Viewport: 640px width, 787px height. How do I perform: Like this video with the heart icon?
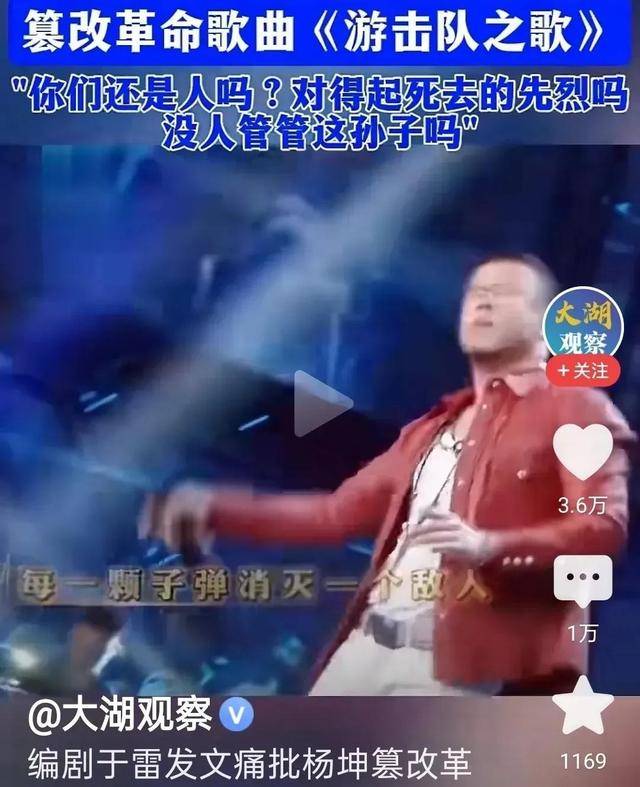point(583,453)
